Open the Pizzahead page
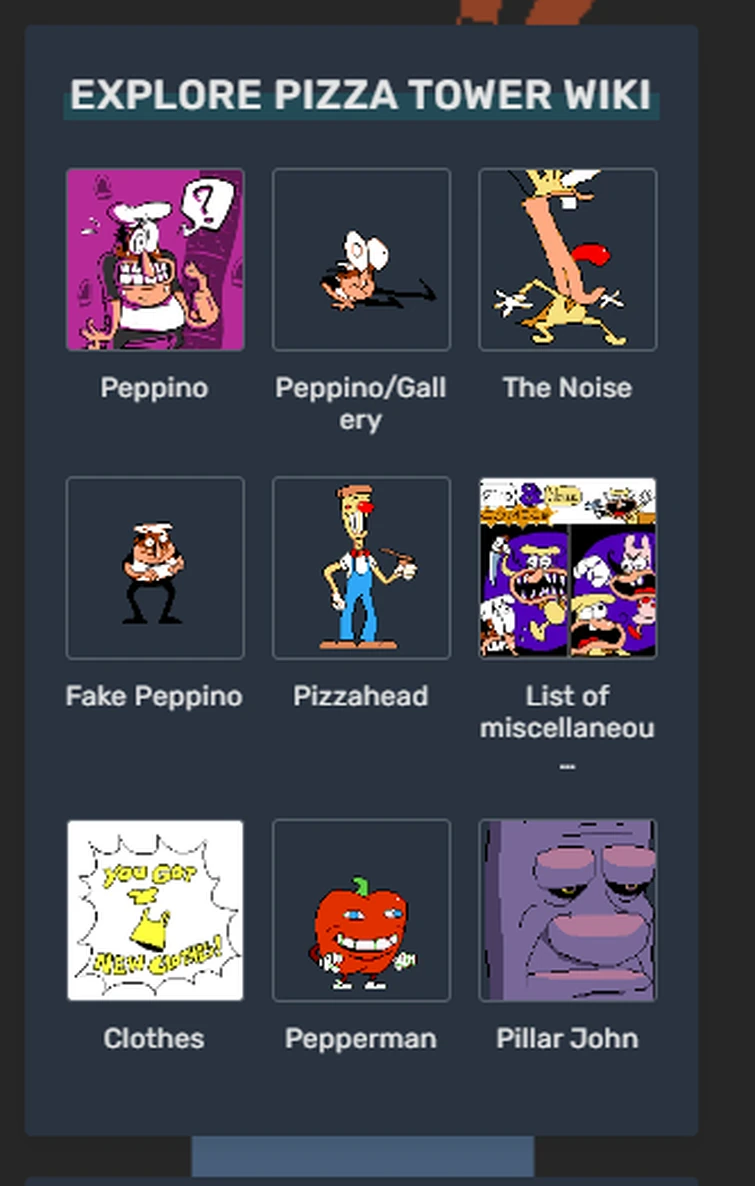755x1186 pixels. point(361,568)
